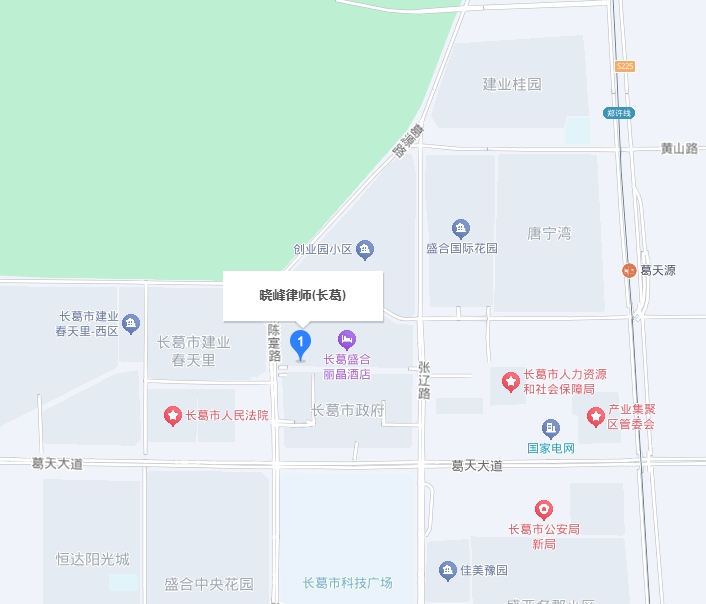Tap the blue marker numbered 1
Image resolution: width=706 pixels, height=604 pixels.
click(x=300, y=343)
